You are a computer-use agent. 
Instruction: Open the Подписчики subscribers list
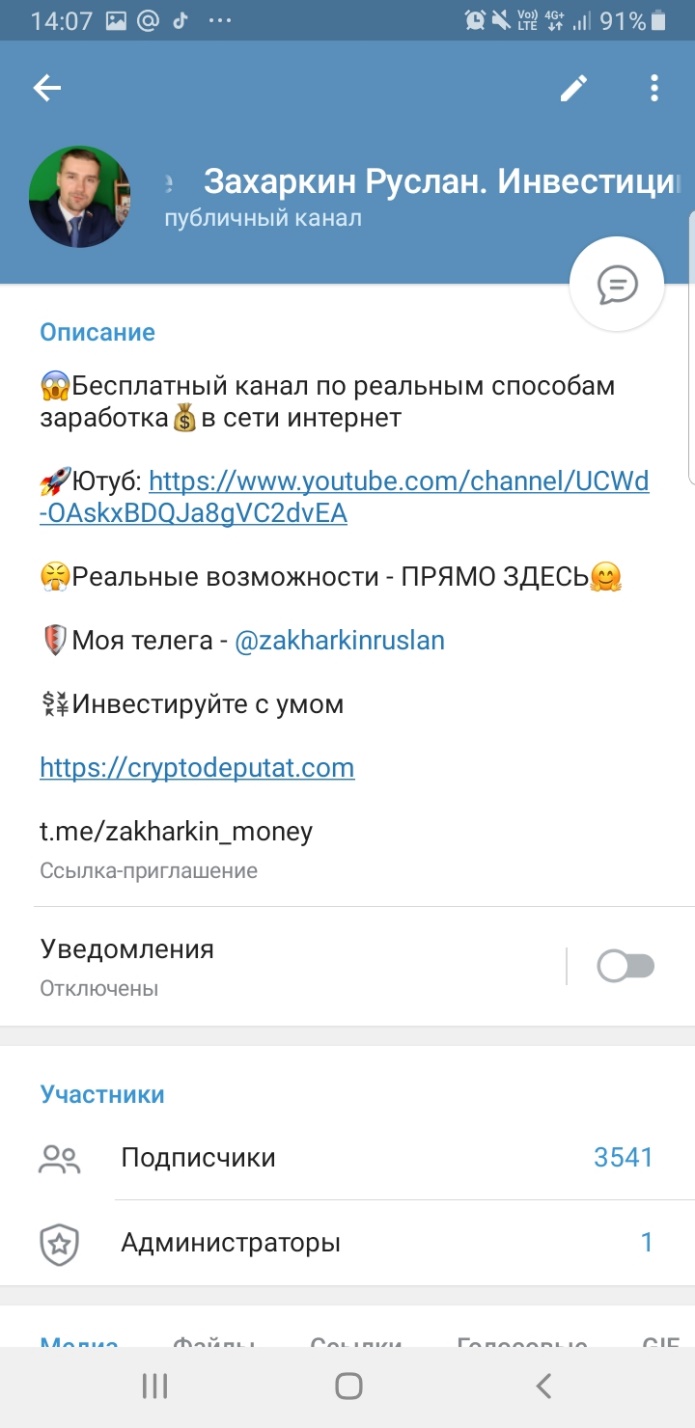point(346,1158)
